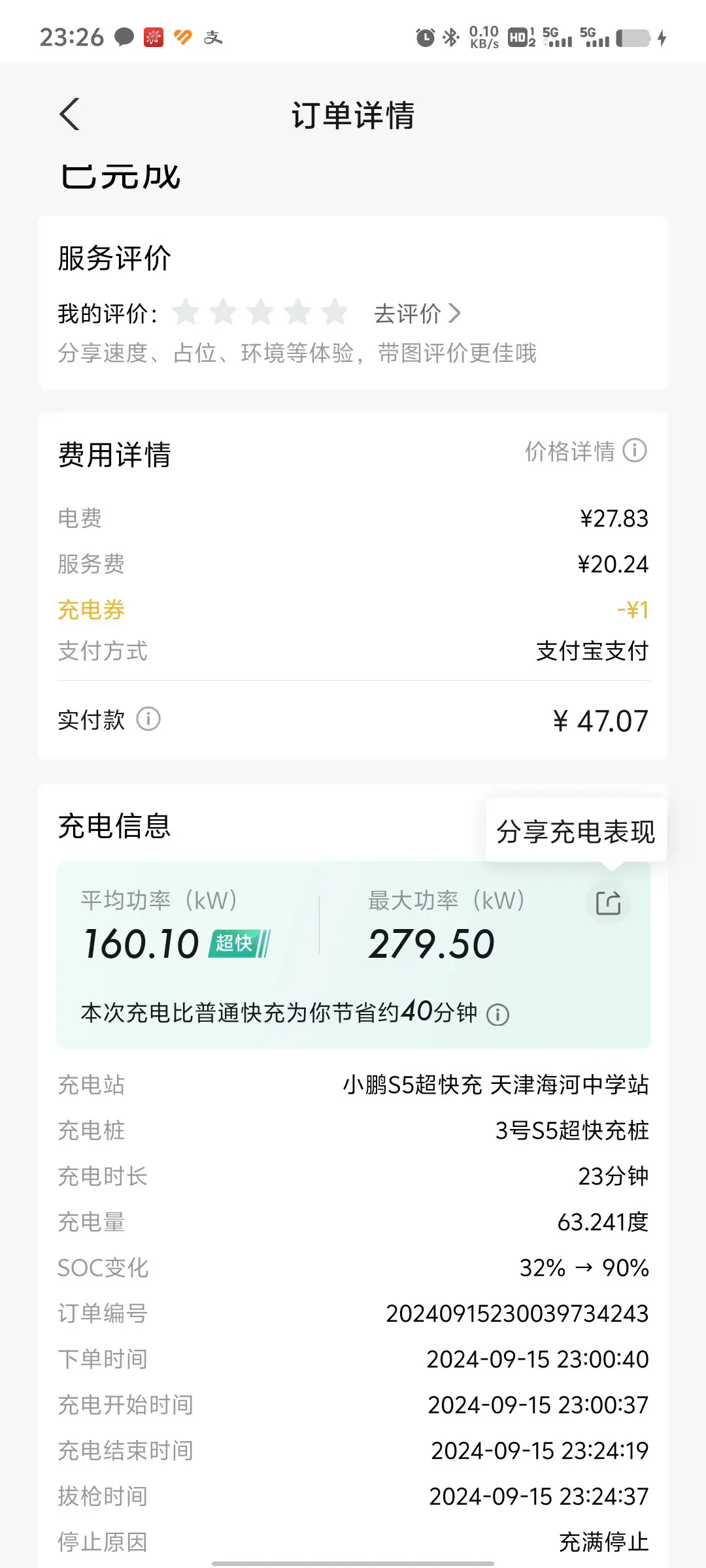This screenshot has height=1568, width=706.
Task: Open 去评价 to rate the service
Action: [x=417, y=314]
